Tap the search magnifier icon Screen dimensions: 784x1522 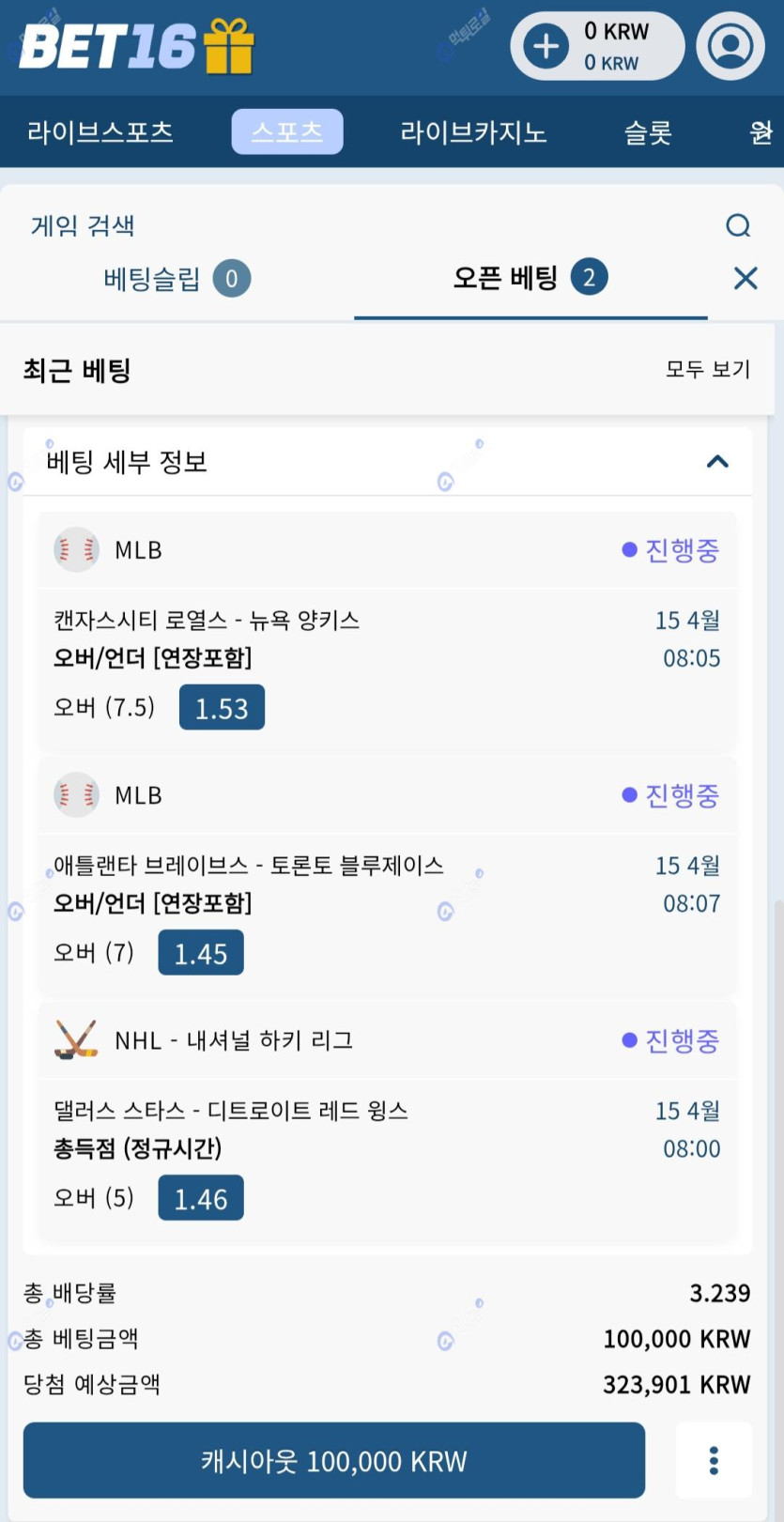point(739,225)
